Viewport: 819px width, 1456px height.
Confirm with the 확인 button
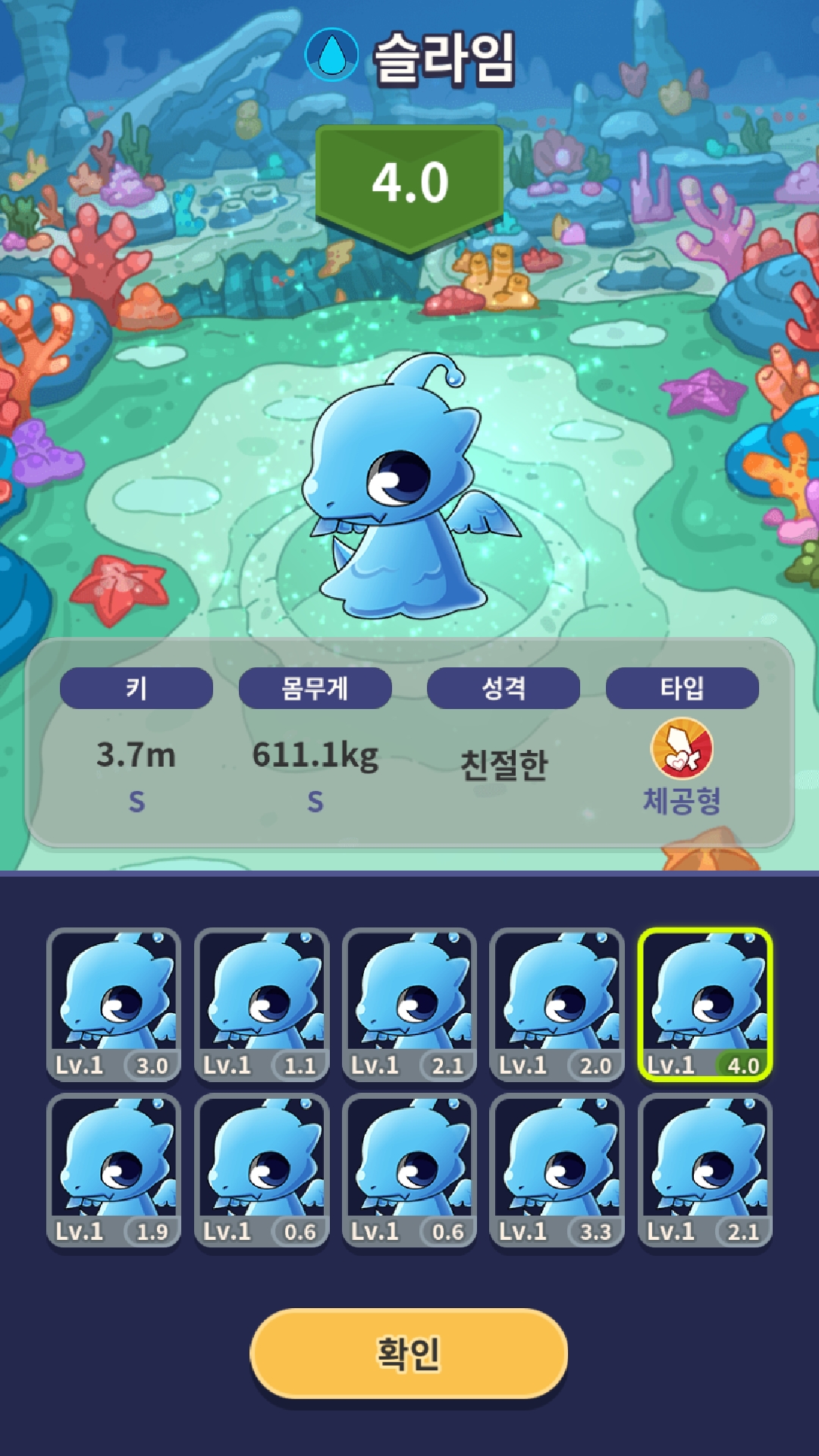tap(409, 1353)
